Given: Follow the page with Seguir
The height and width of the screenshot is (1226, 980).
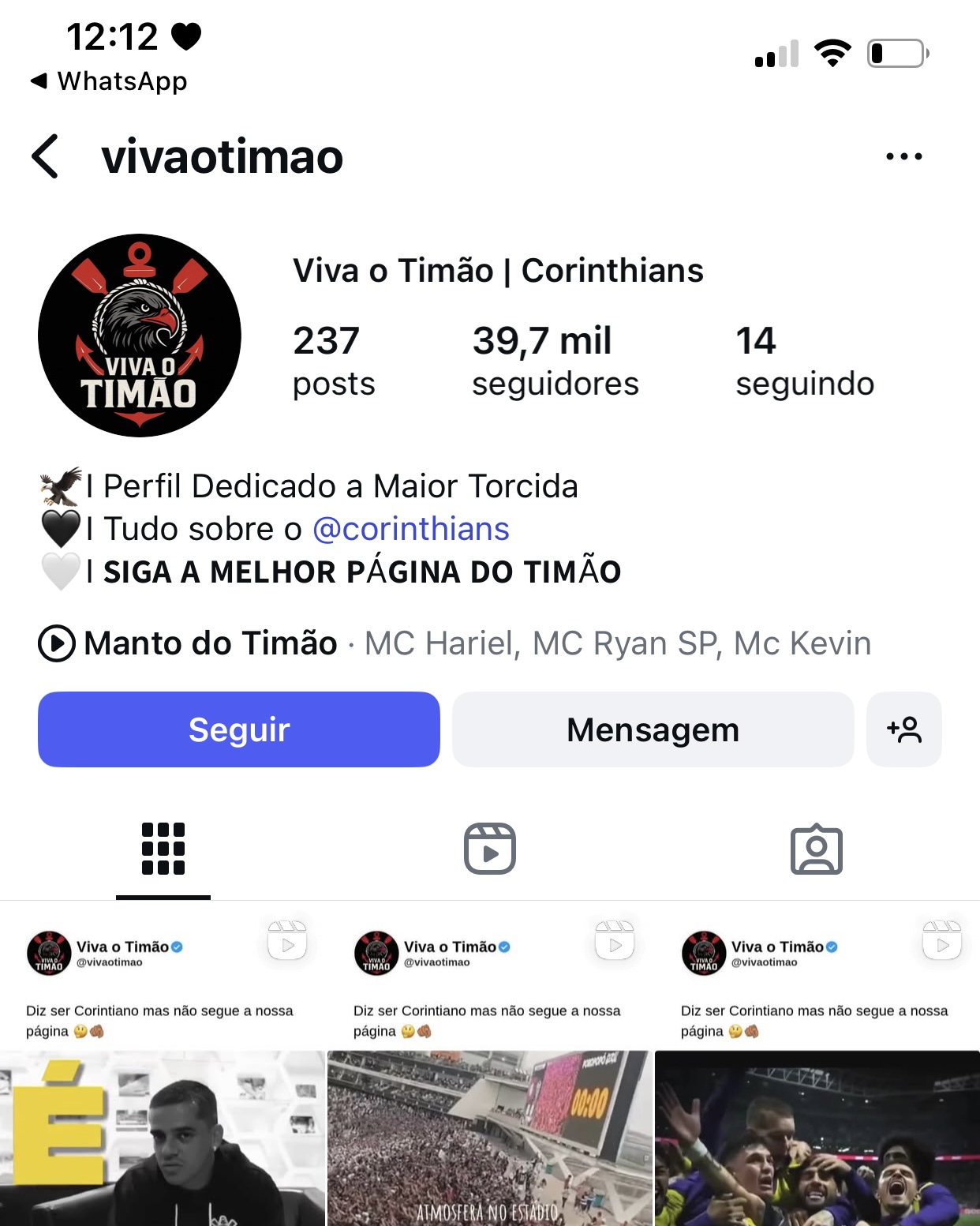Looking at the screenshot, I should click(x=239, y=729).
